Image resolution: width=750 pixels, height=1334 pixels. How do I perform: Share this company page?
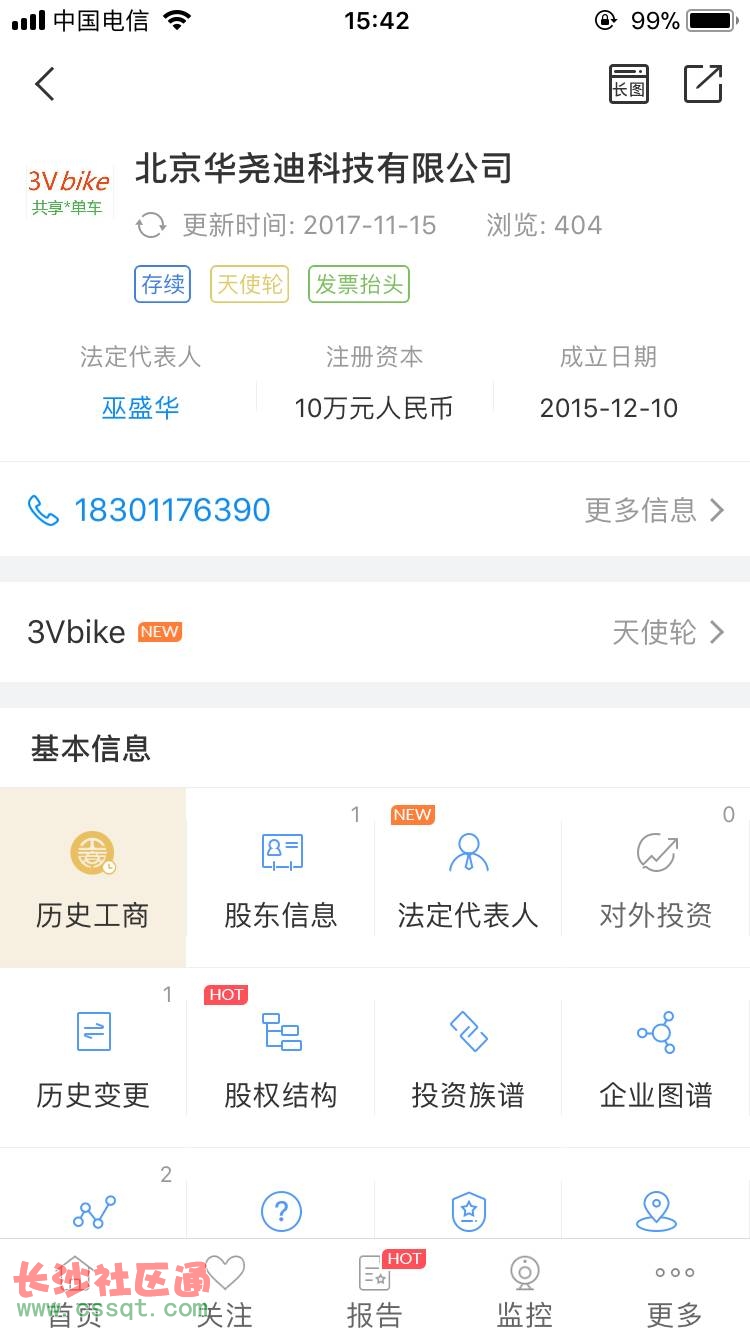(703, 84)
